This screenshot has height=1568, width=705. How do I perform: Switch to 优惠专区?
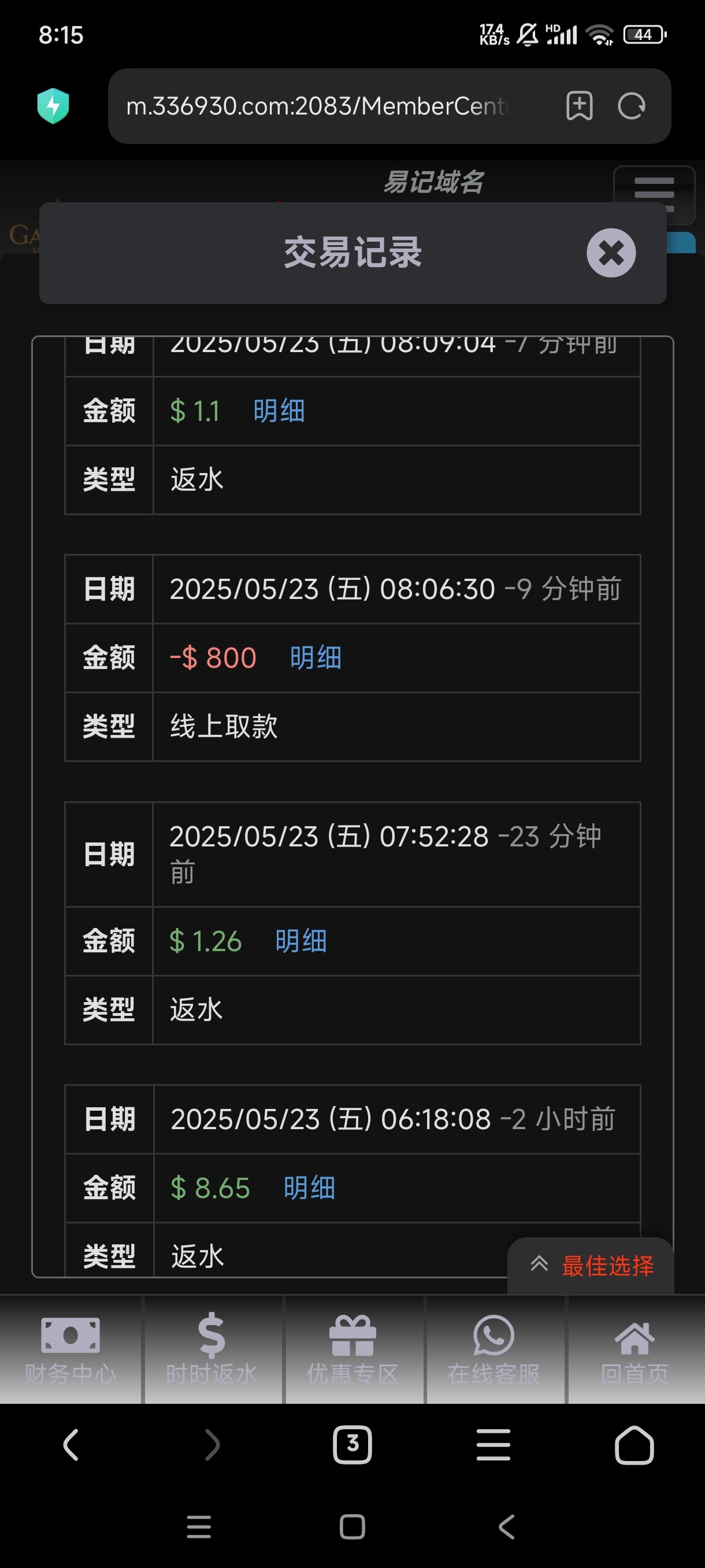point(353,1349)
